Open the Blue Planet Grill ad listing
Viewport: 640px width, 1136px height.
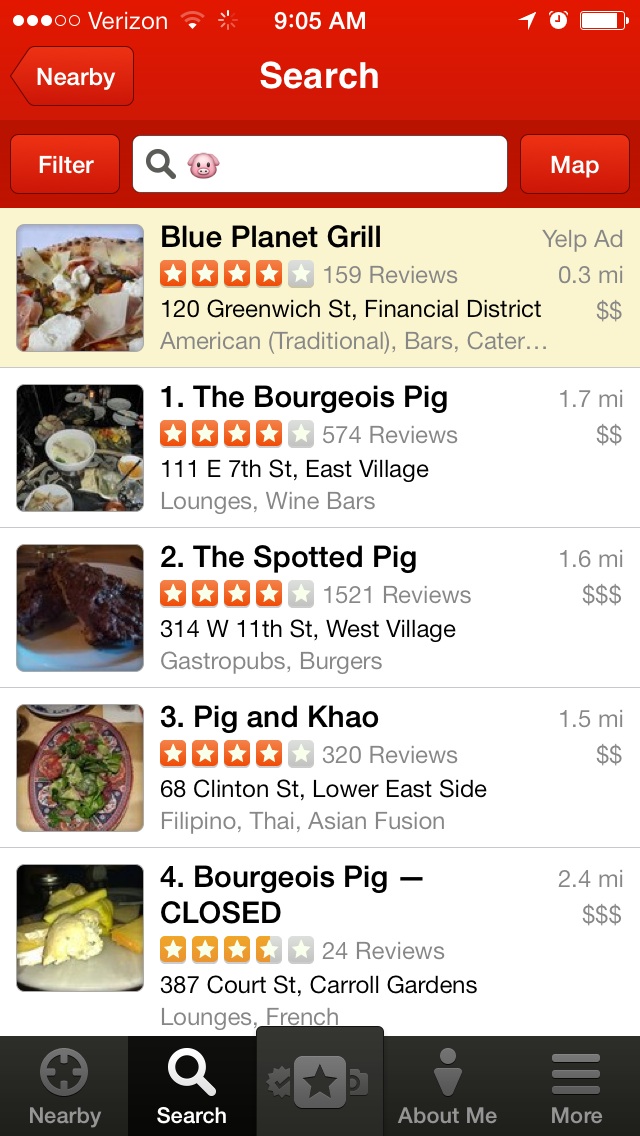[x=320, y=288]
